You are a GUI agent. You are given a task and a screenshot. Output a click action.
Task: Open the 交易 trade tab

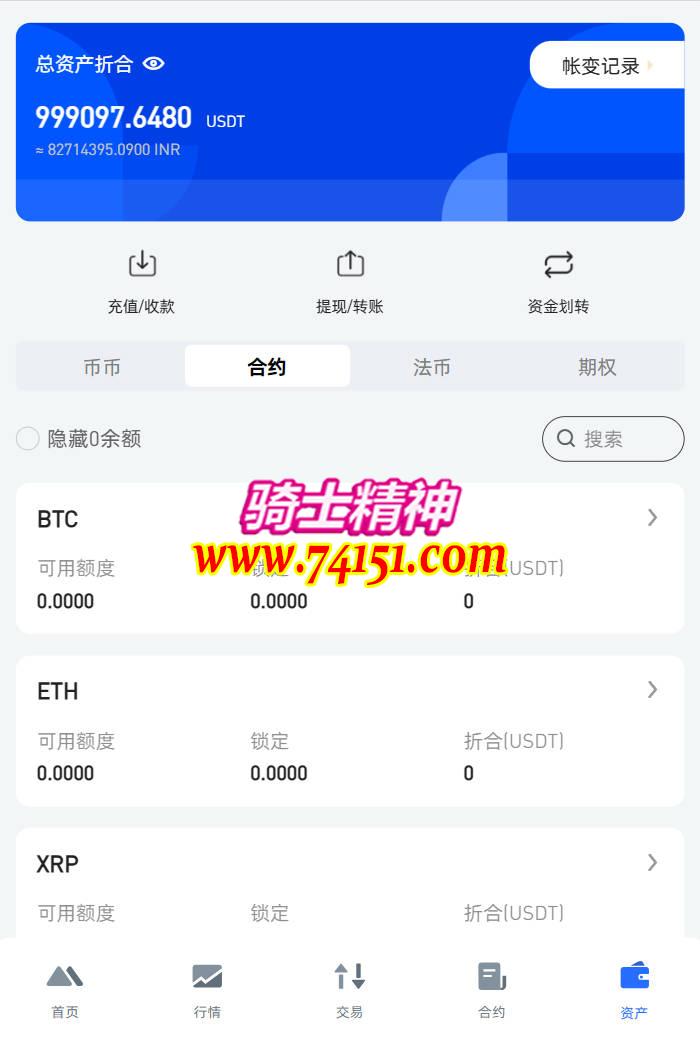(x=350, y=989)
